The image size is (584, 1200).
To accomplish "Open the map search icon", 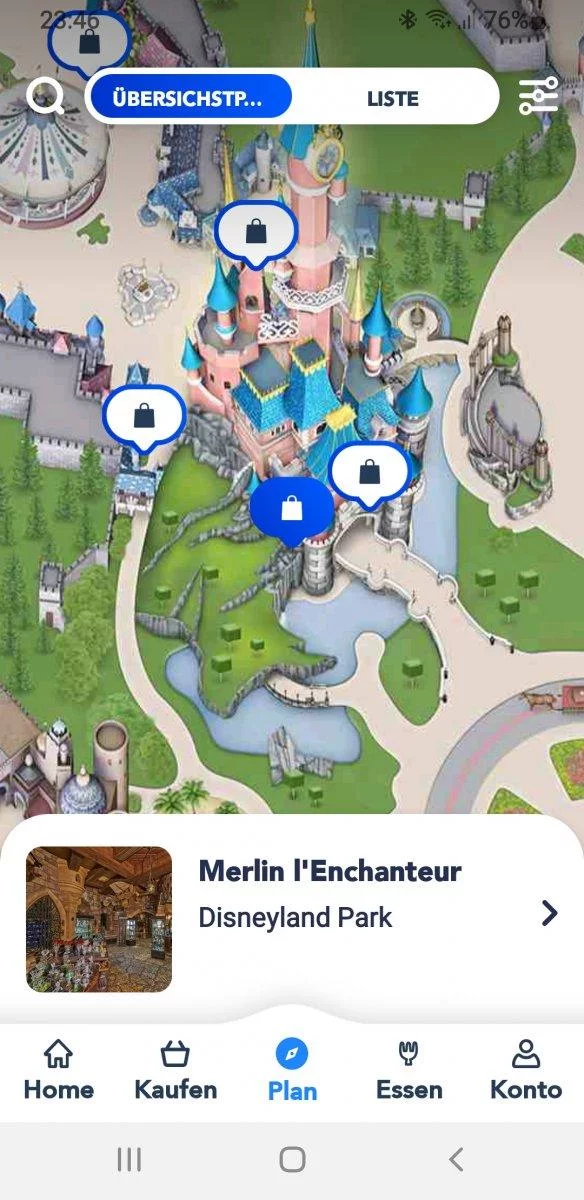I will coord(45,97).
